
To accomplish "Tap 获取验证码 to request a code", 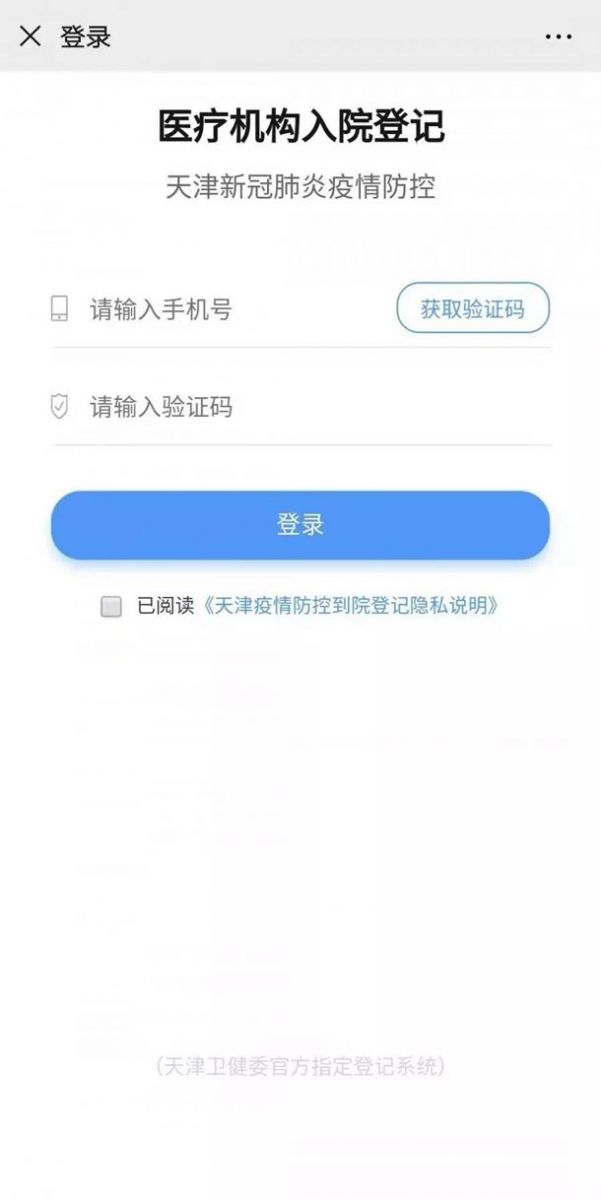I will (473, 309).
